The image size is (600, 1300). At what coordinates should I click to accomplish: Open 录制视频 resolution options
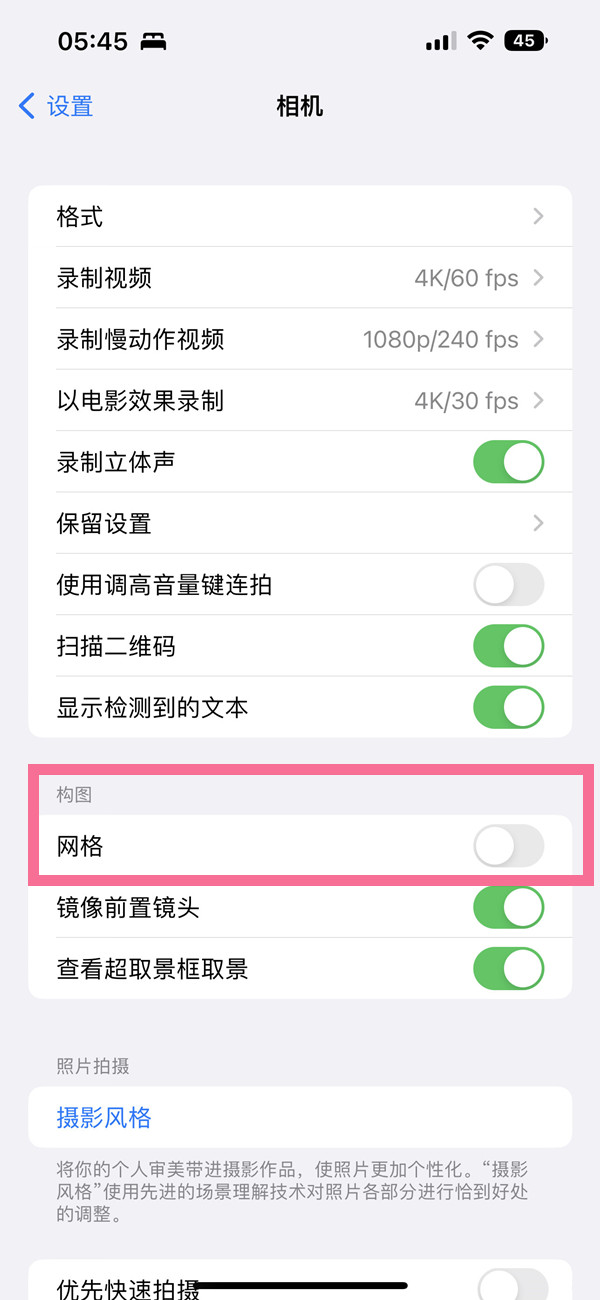[300, 278]
